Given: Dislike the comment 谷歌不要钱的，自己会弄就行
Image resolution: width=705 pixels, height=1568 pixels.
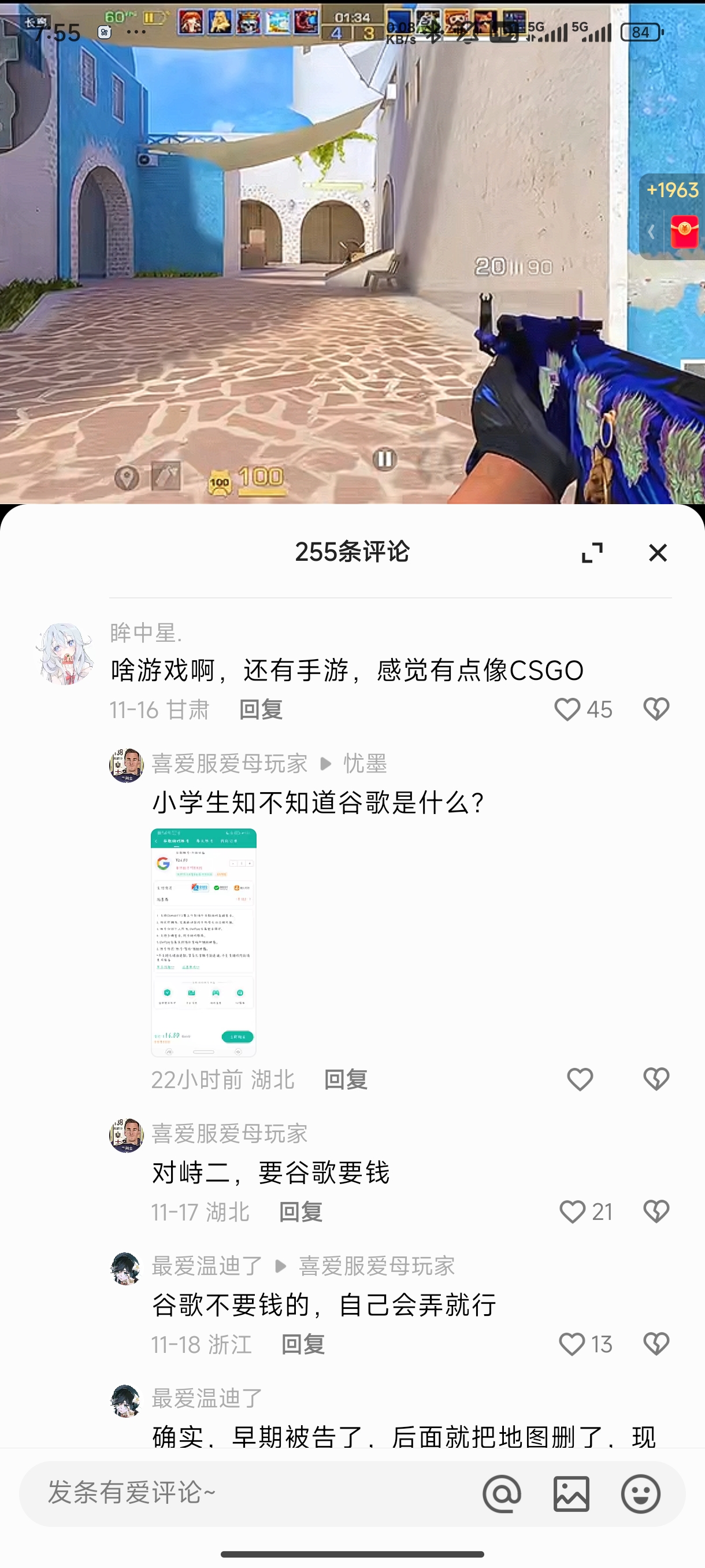Looking at the screenshot, I should (x=656, y=1344).
